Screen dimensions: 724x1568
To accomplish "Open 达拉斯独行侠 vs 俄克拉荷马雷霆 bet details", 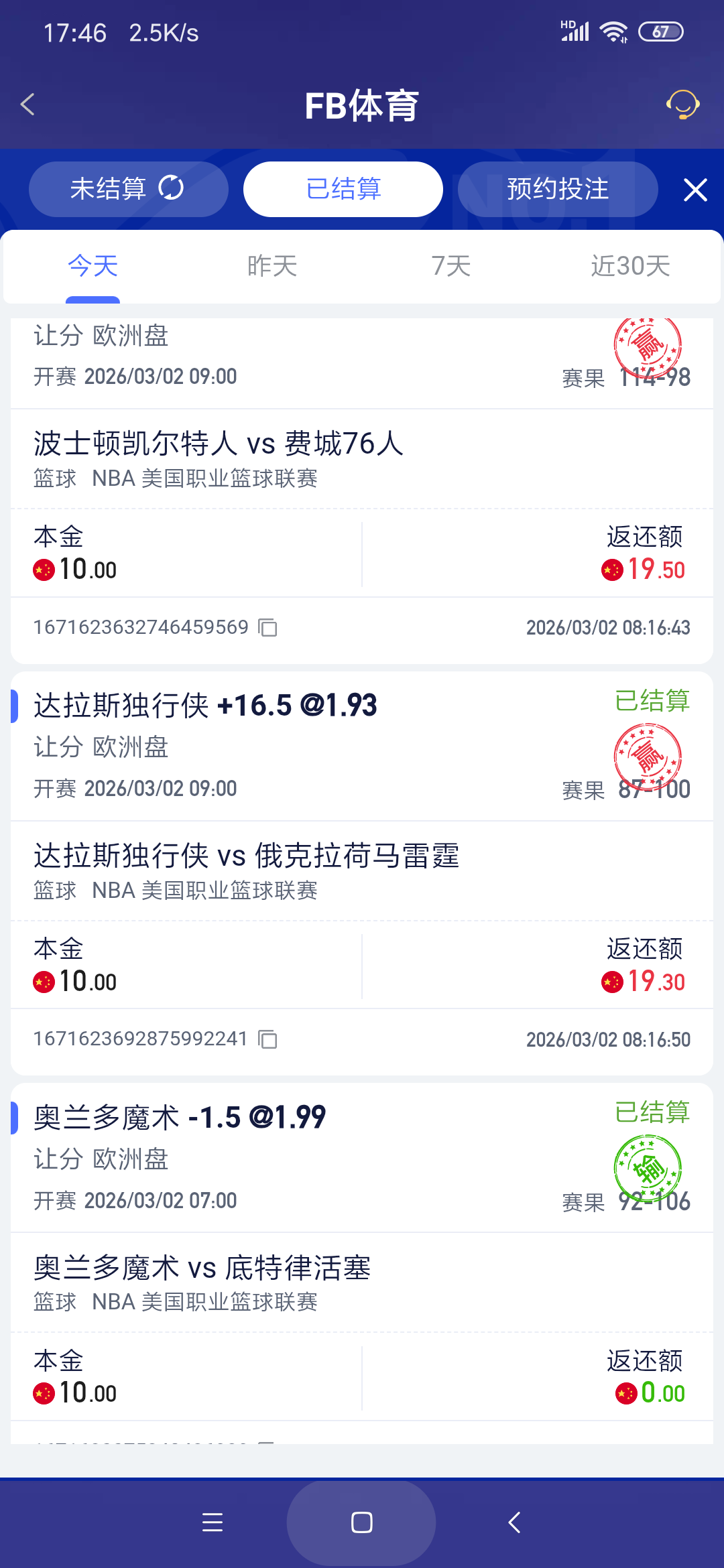I will (x=248, y=856).
